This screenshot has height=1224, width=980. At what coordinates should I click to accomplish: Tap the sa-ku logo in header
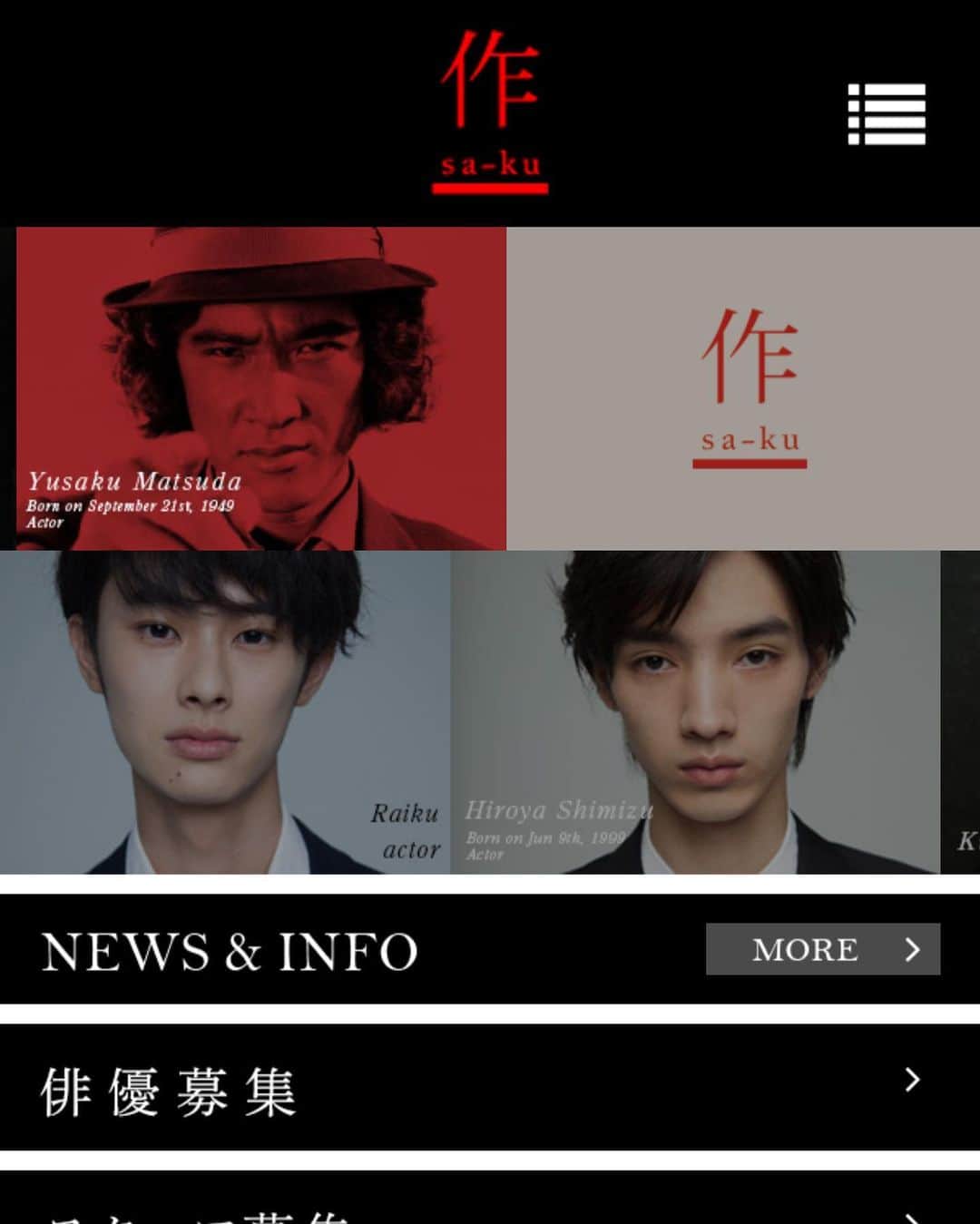coord(490,111)
